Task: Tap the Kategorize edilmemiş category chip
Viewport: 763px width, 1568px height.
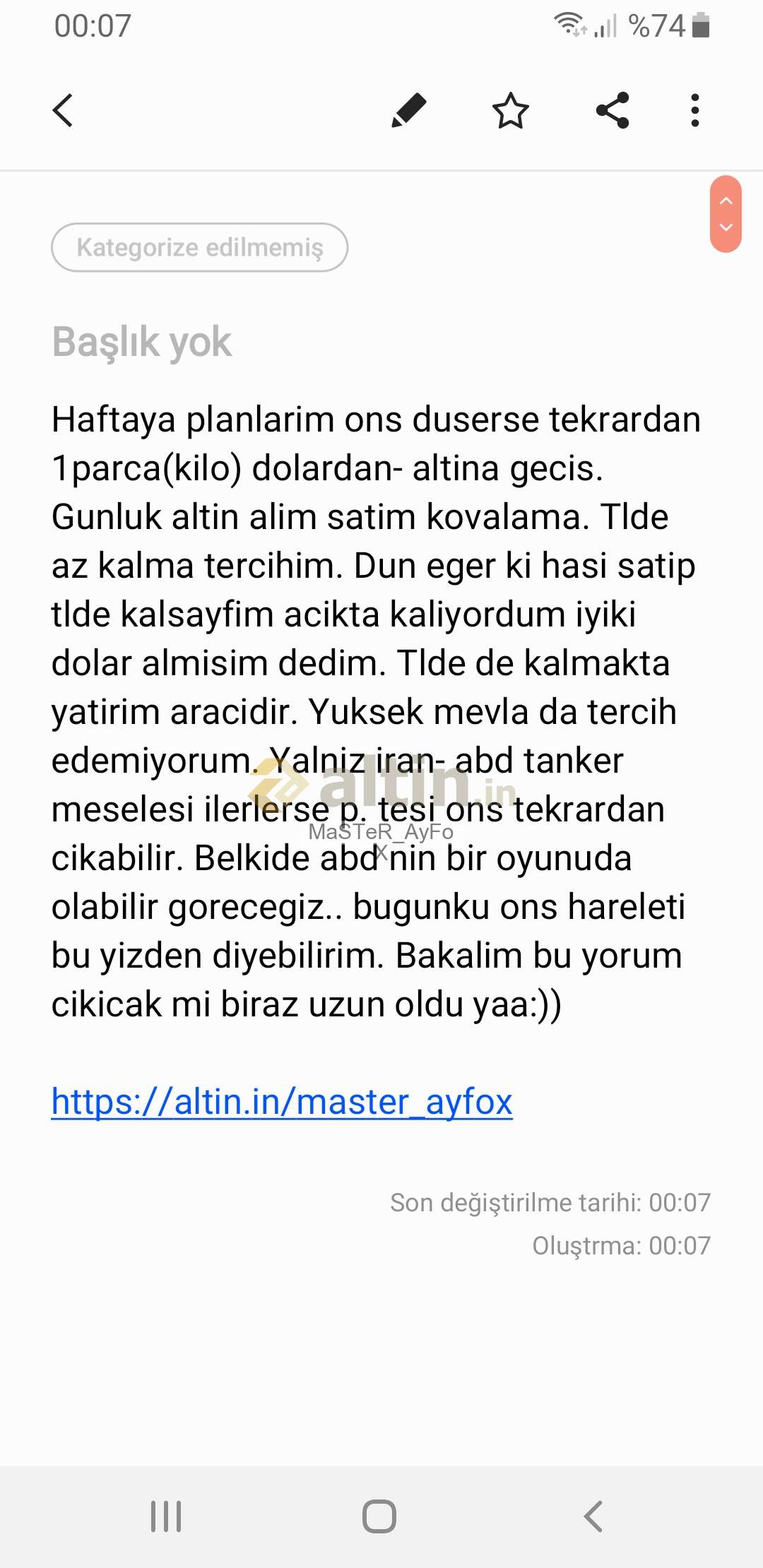Action: (x=199, y=247)
